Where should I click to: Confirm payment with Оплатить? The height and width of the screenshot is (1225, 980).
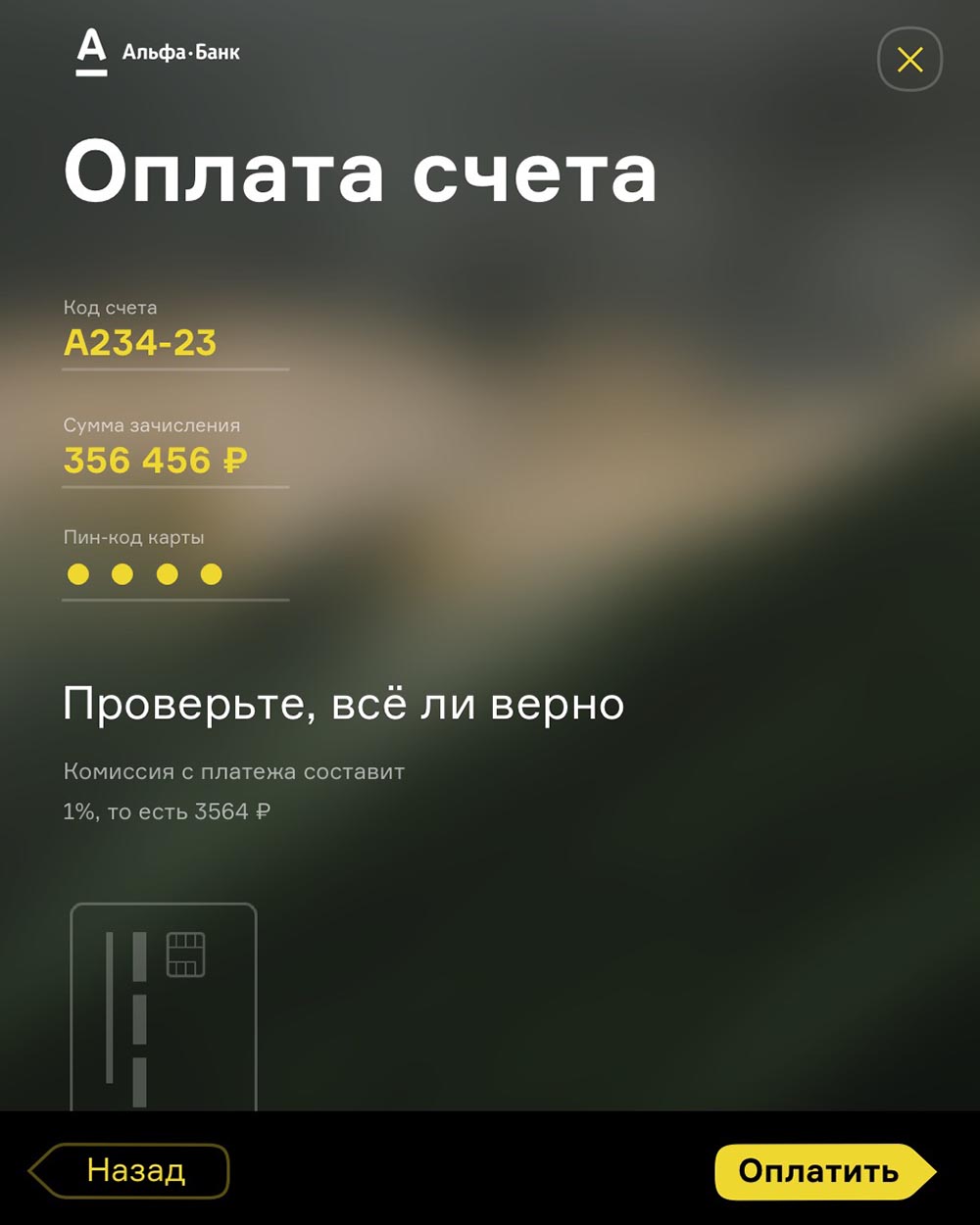pos(821,1171)
